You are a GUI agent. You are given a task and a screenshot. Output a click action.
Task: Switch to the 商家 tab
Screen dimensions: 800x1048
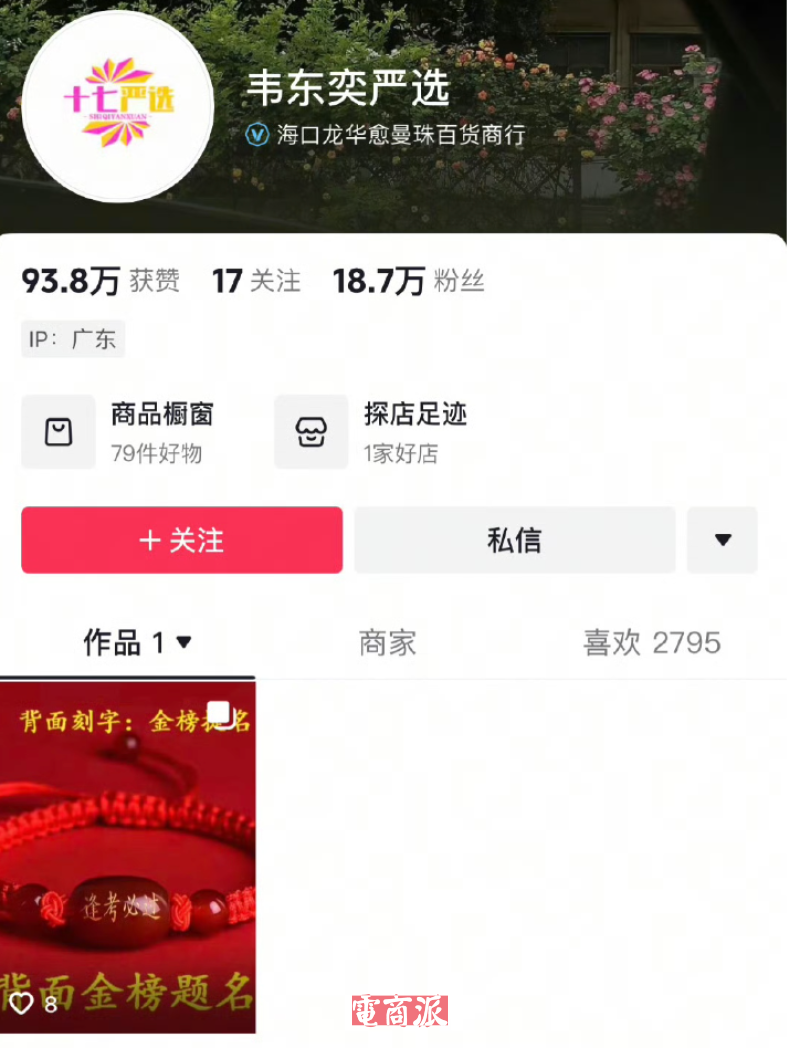(388, 643)
